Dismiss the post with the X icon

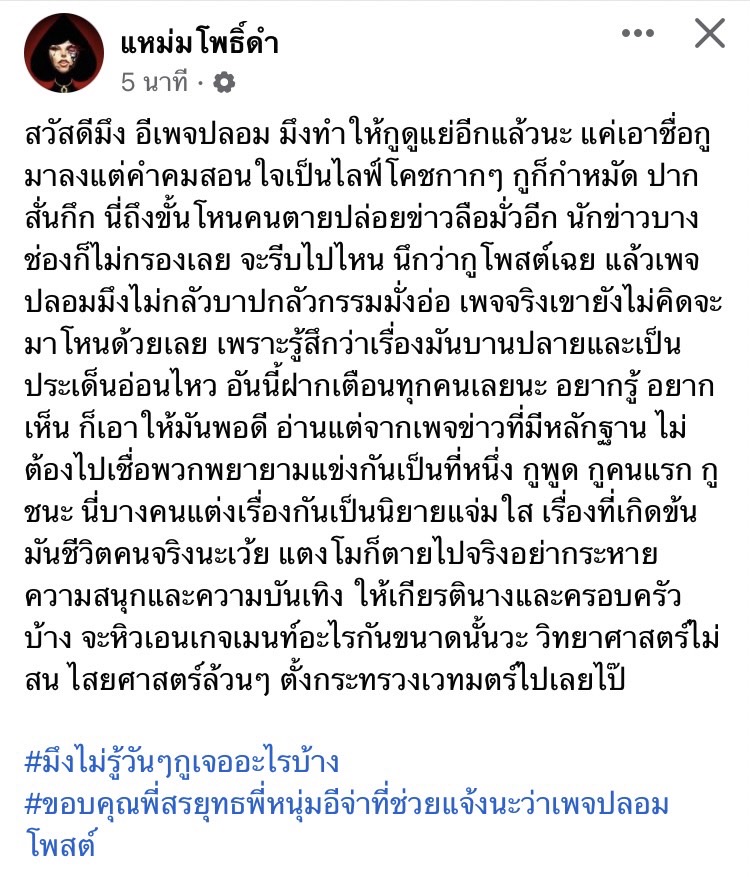(x=710, y=34)
